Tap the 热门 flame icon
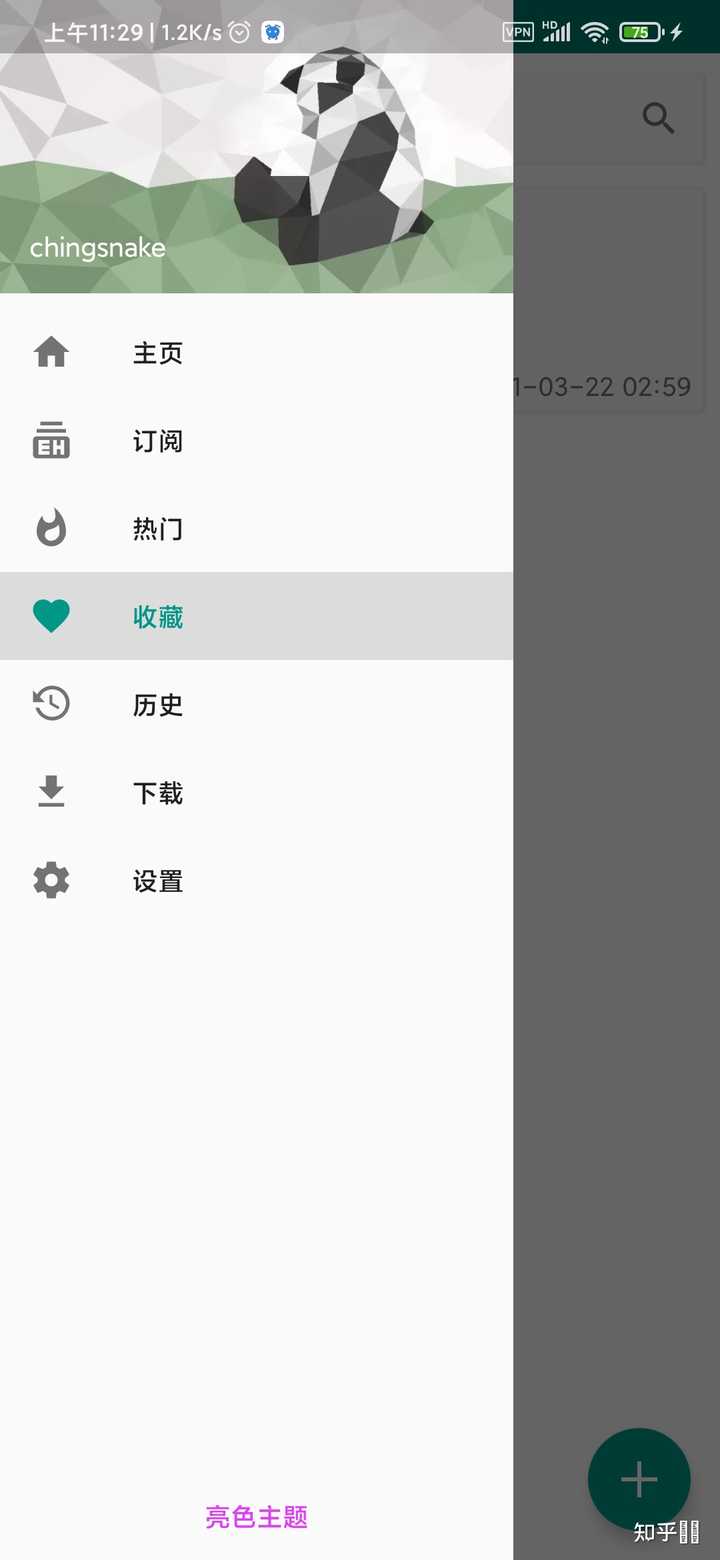Image resolution: width=720 pixels, height=1560 pixels. [x=51, y=528]
